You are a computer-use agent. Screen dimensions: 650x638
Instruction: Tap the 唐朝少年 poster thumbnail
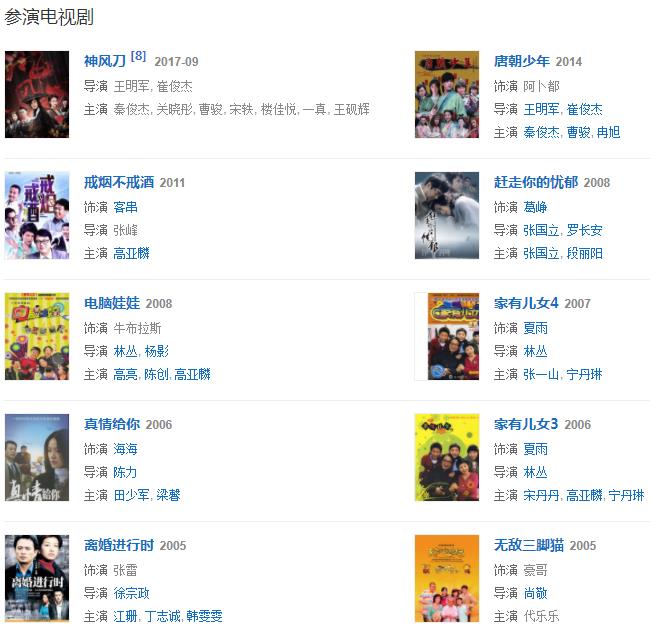tap(447, 94)
